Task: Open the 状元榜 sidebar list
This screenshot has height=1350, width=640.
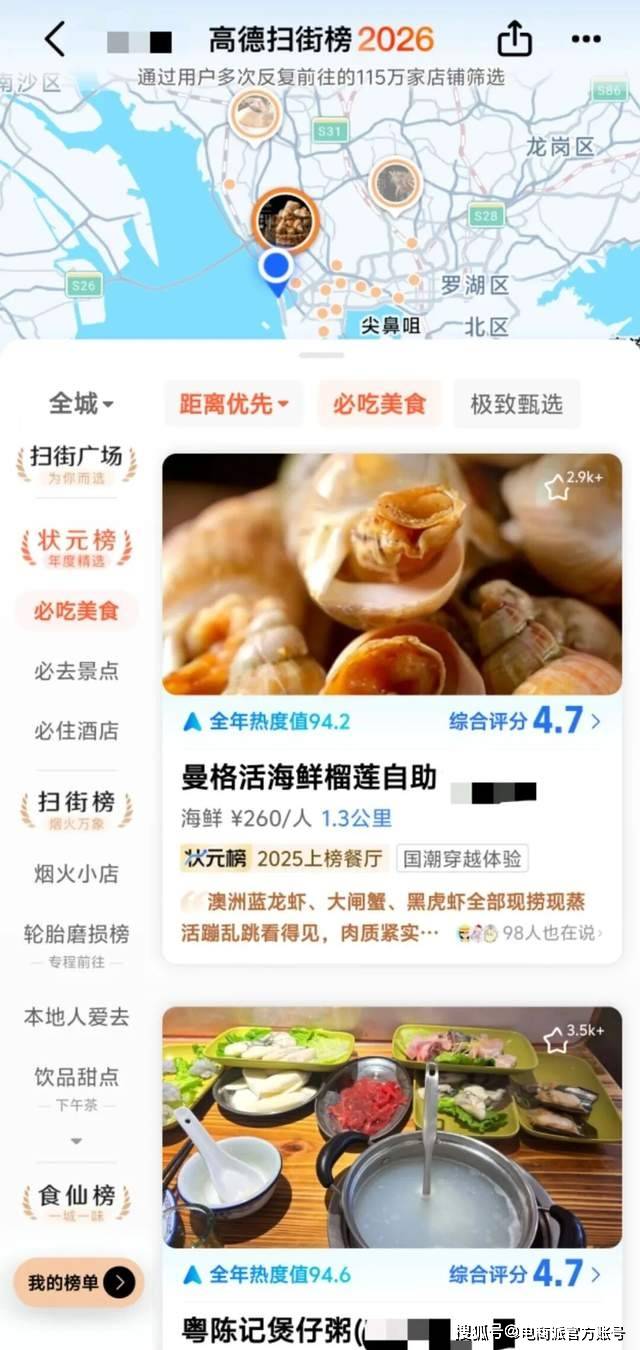Action: (x=76, y=546)
